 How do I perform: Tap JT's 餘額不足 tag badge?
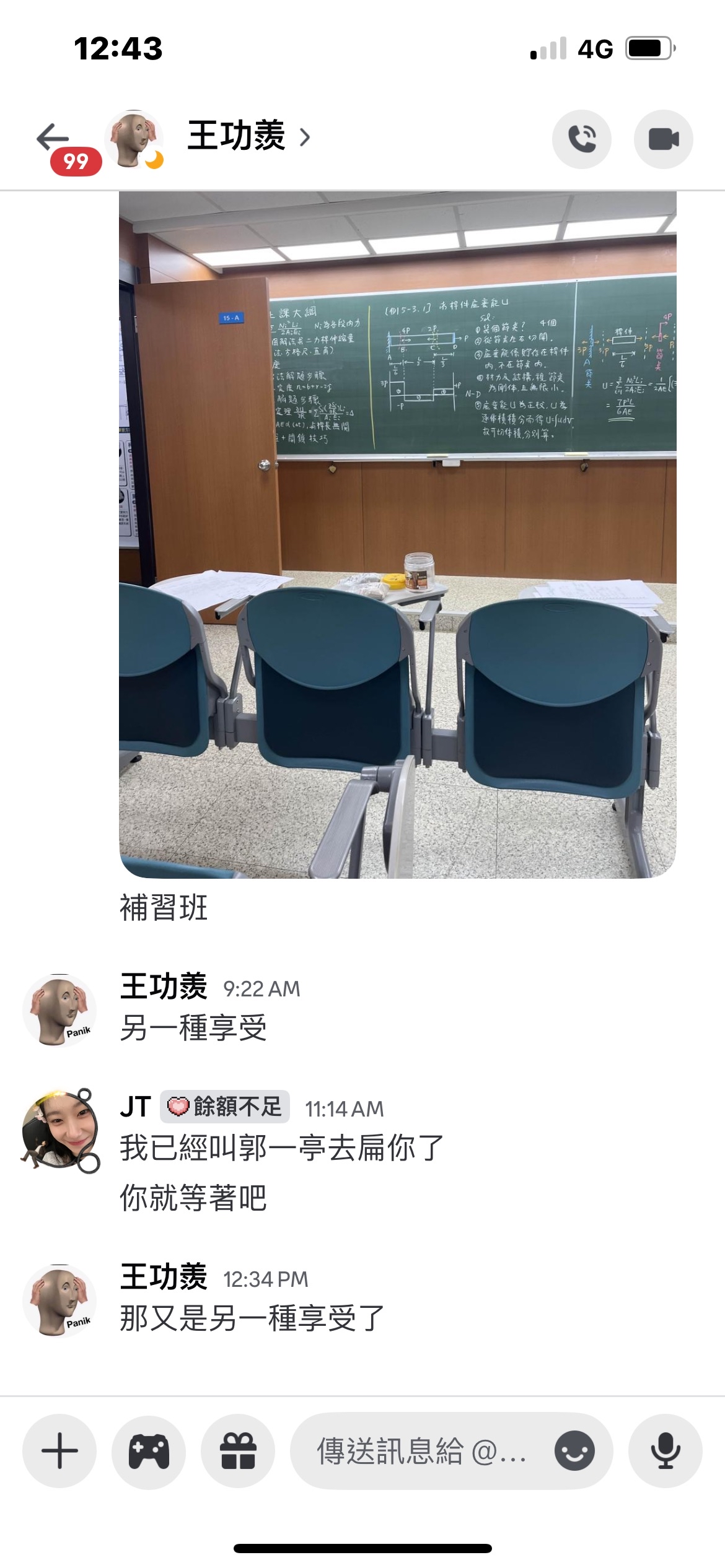click(x=225, y=1107)
